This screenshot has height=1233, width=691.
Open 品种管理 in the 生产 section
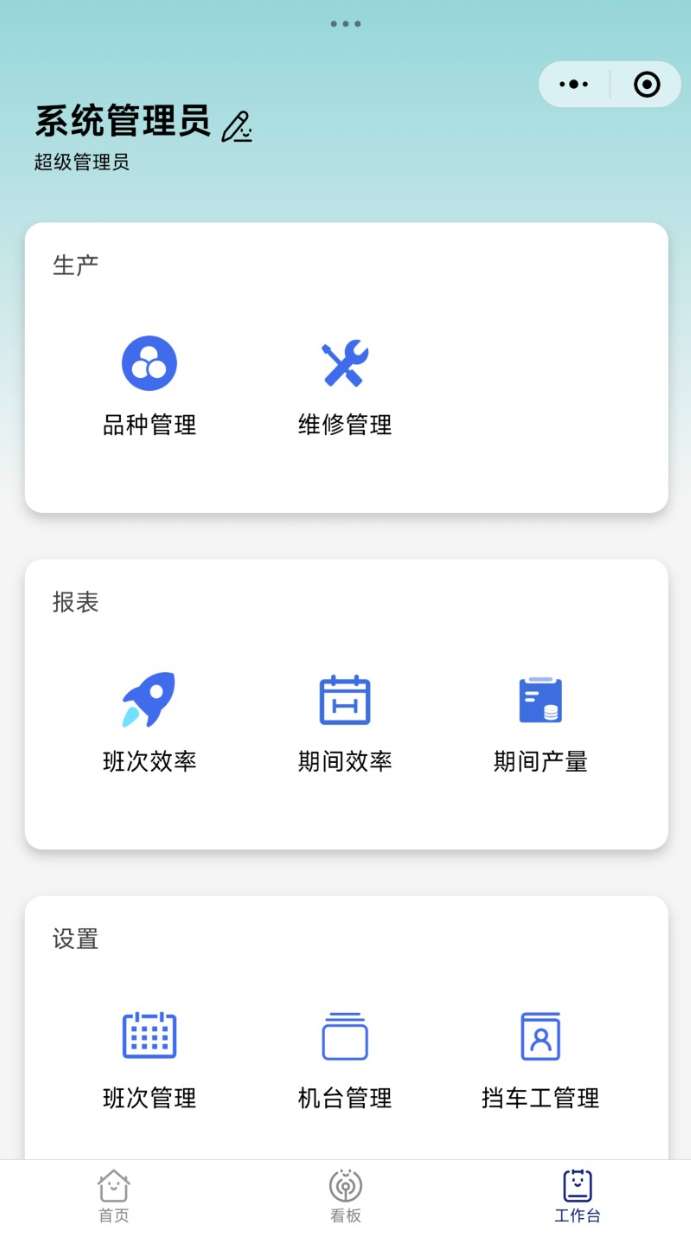149,386
